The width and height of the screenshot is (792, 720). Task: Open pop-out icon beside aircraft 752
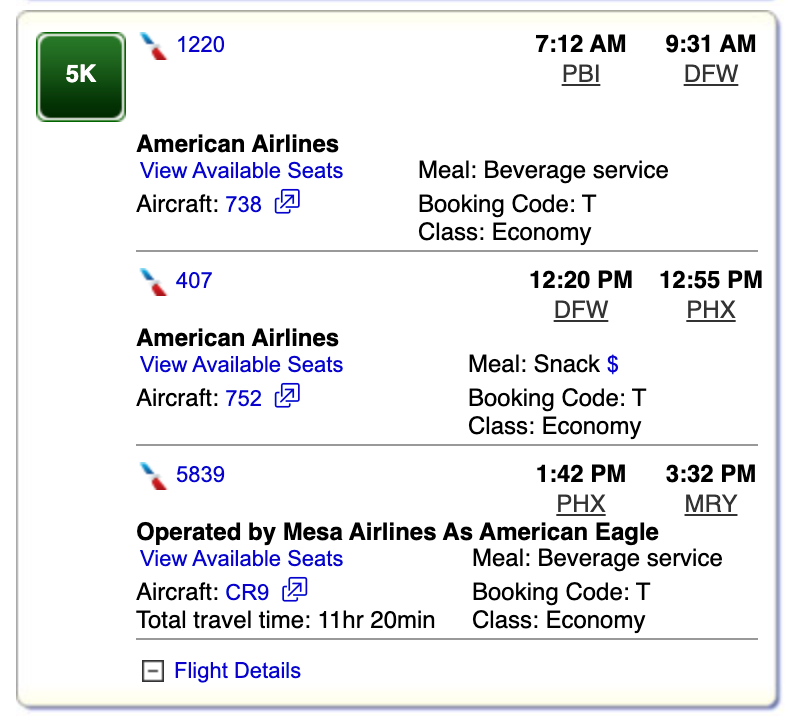(288, 397)
